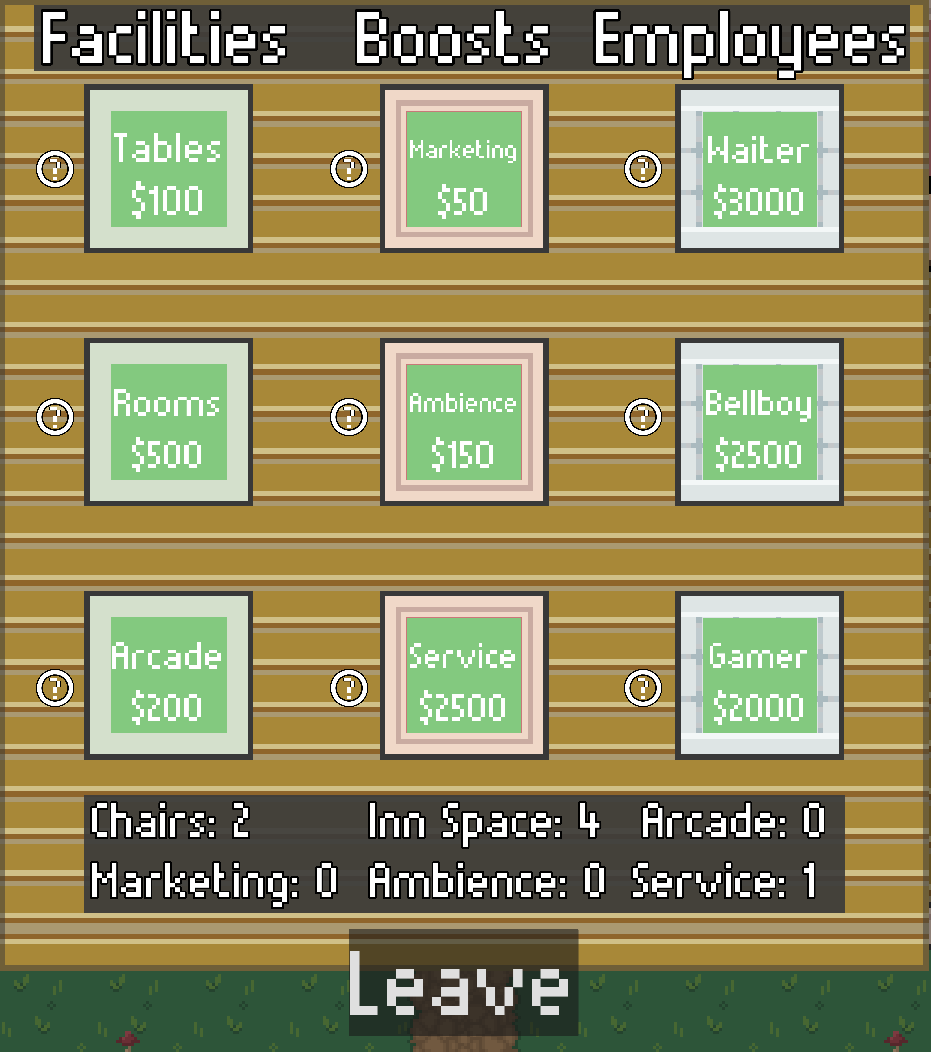This screenshot has width=931, height=1052.
Task: Tap the help icon next to Arcade
Action: [55, 687]
